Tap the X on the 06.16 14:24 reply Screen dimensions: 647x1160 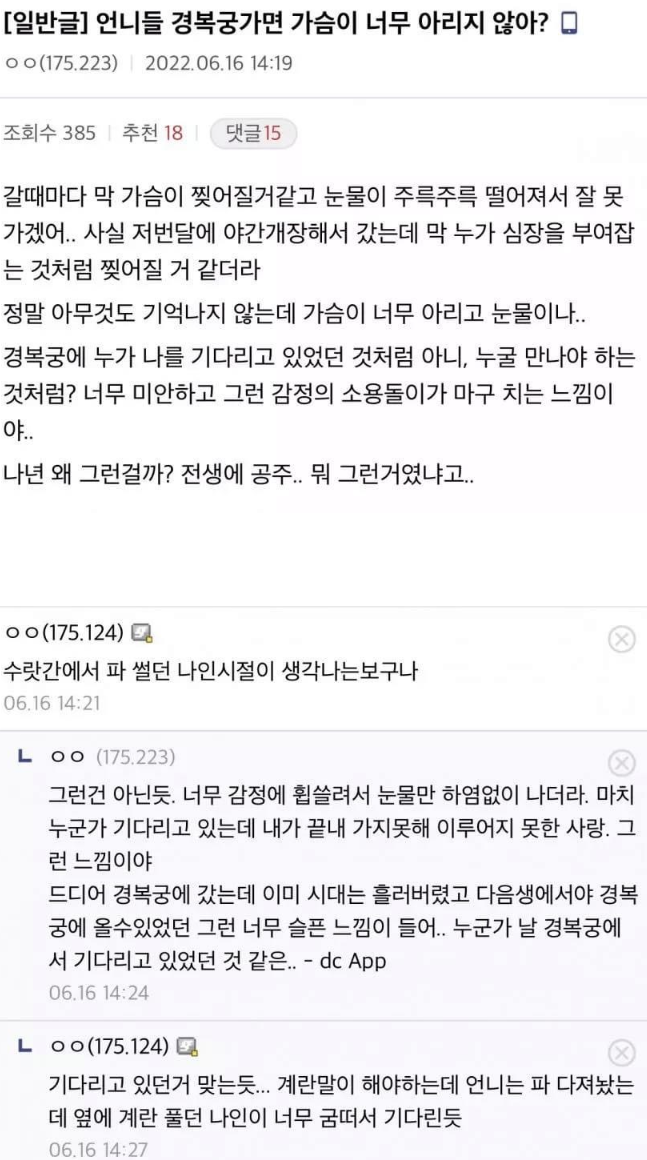click(622, 762)
